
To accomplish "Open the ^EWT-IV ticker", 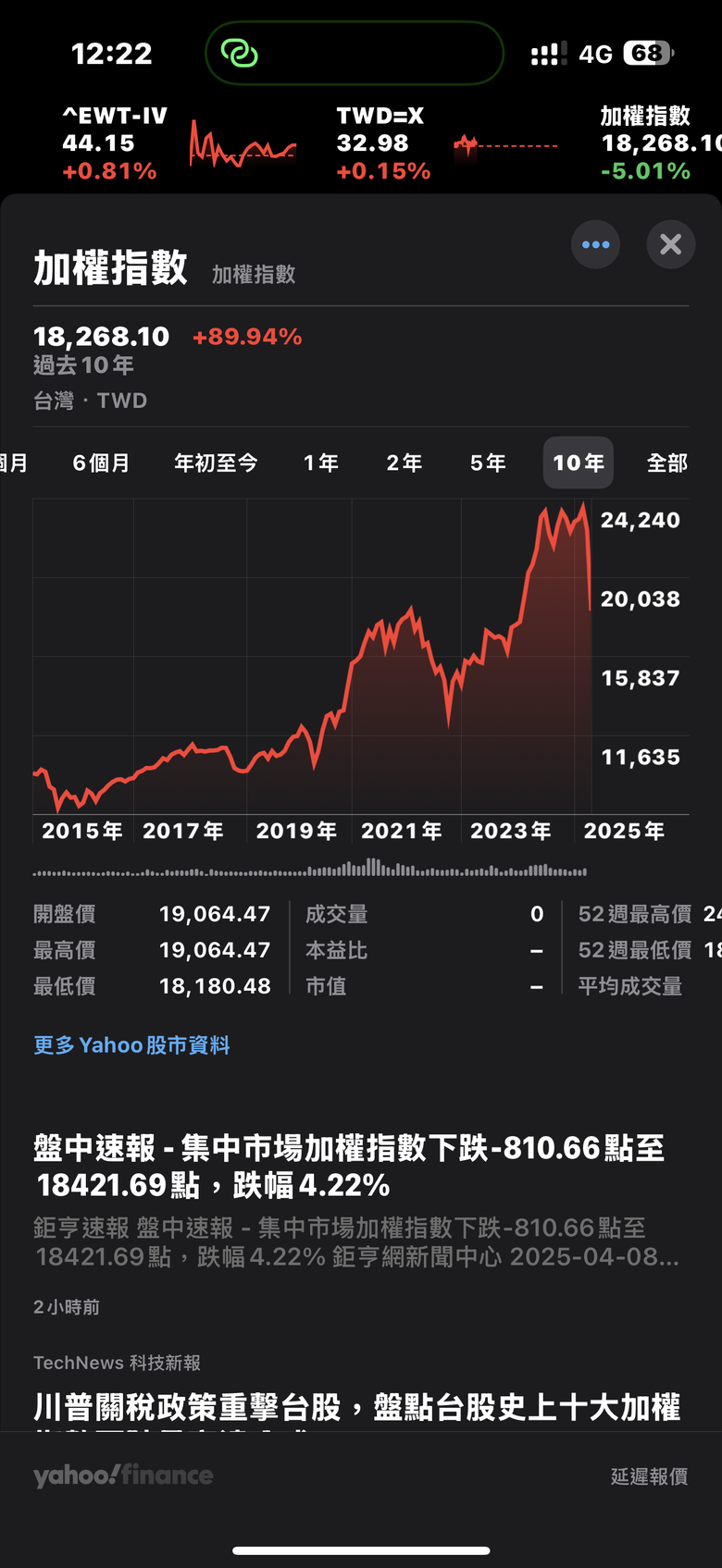I will [x=179, y=143].
